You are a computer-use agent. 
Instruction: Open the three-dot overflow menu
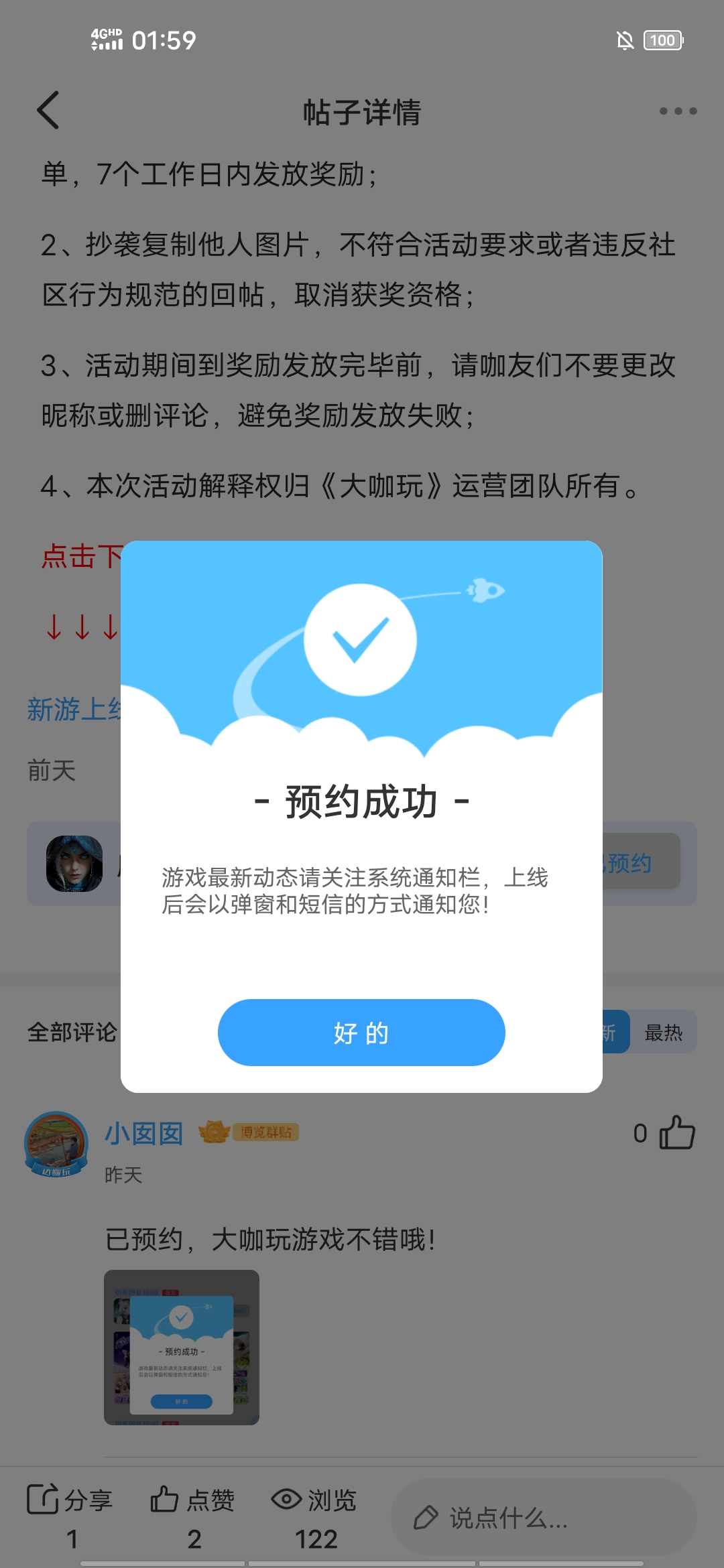[678, 111]
